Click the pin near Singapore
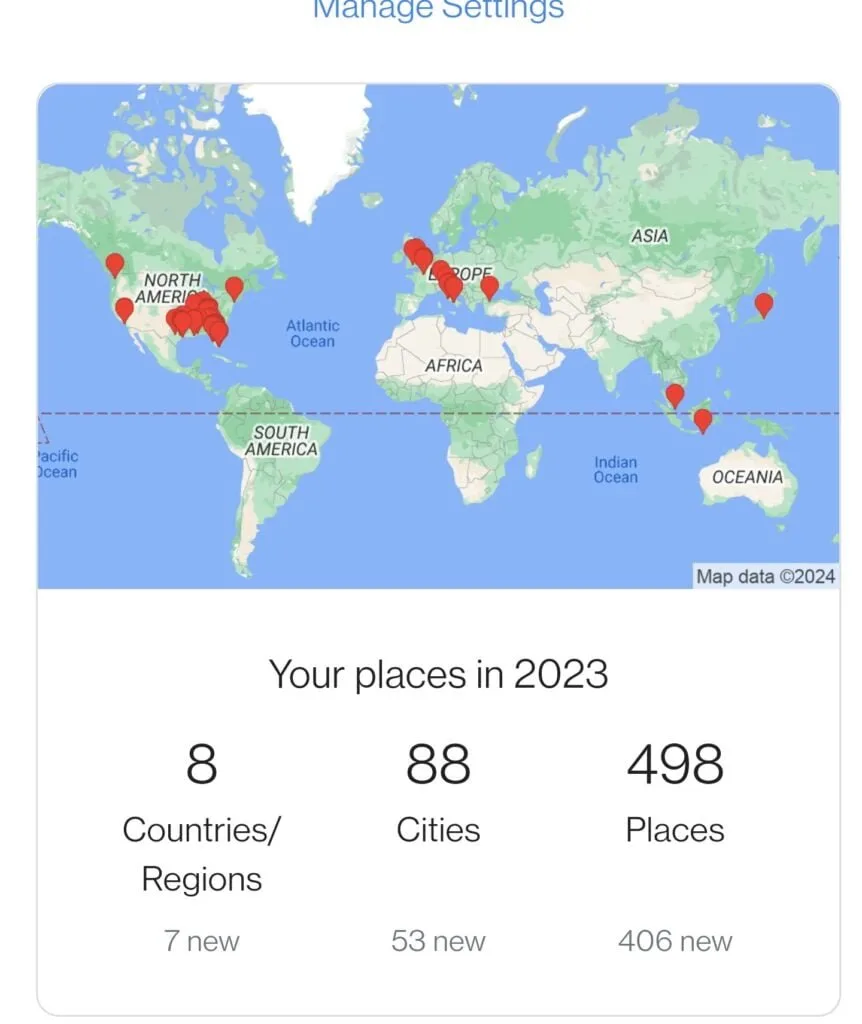 (x=673, y=394)
